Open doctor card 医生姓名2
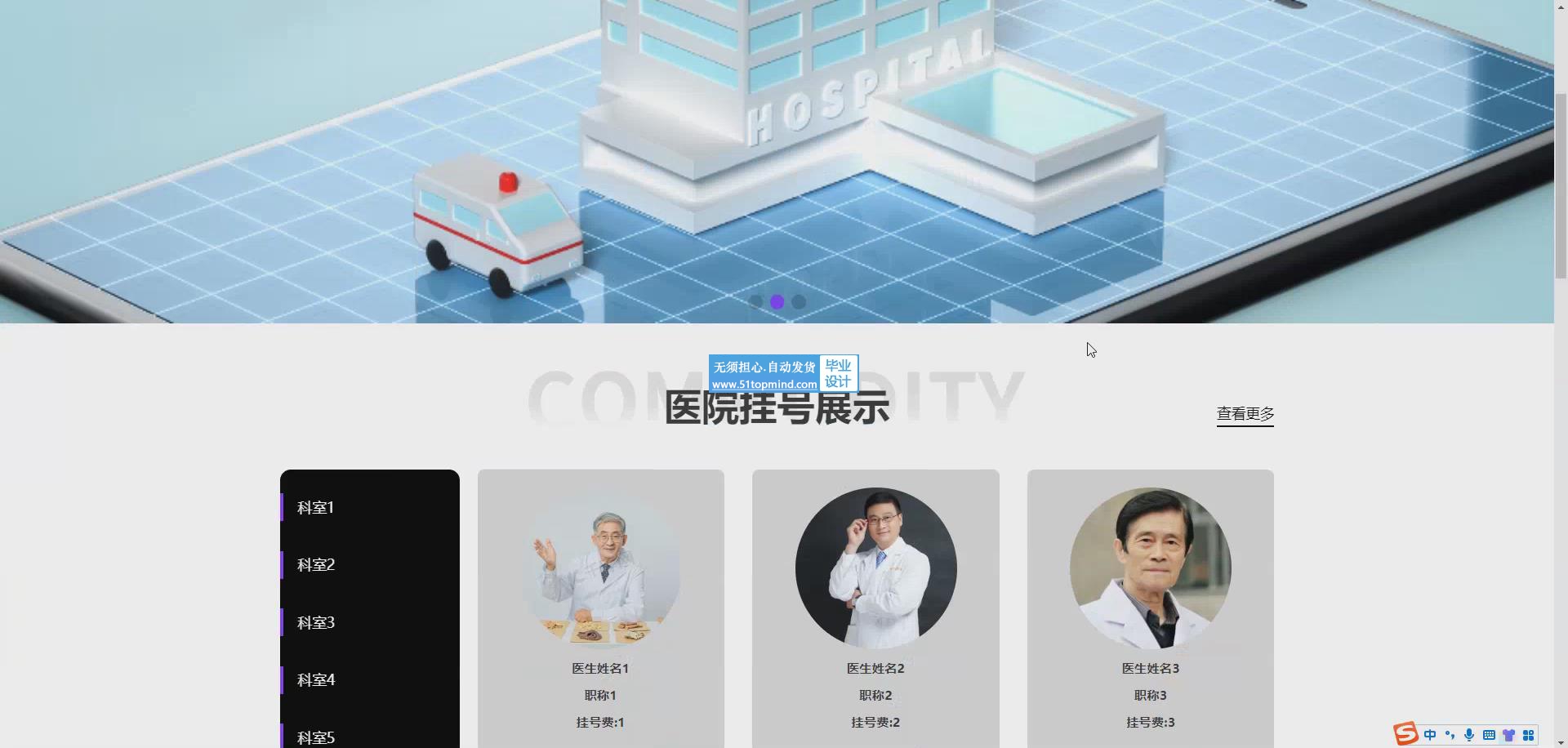Viewport: 1568px width, 748px height. point(875,604)
